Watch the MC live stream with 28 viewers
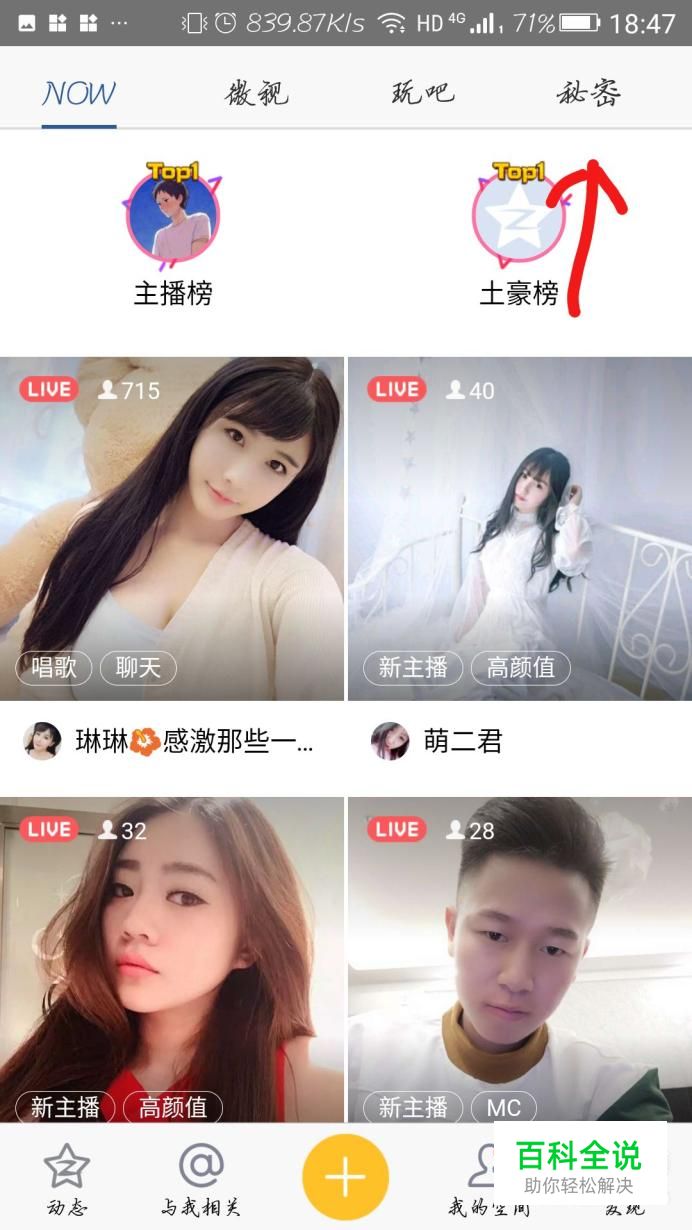Viewport: 692px width, 1230px height. [x=520, y=960]
